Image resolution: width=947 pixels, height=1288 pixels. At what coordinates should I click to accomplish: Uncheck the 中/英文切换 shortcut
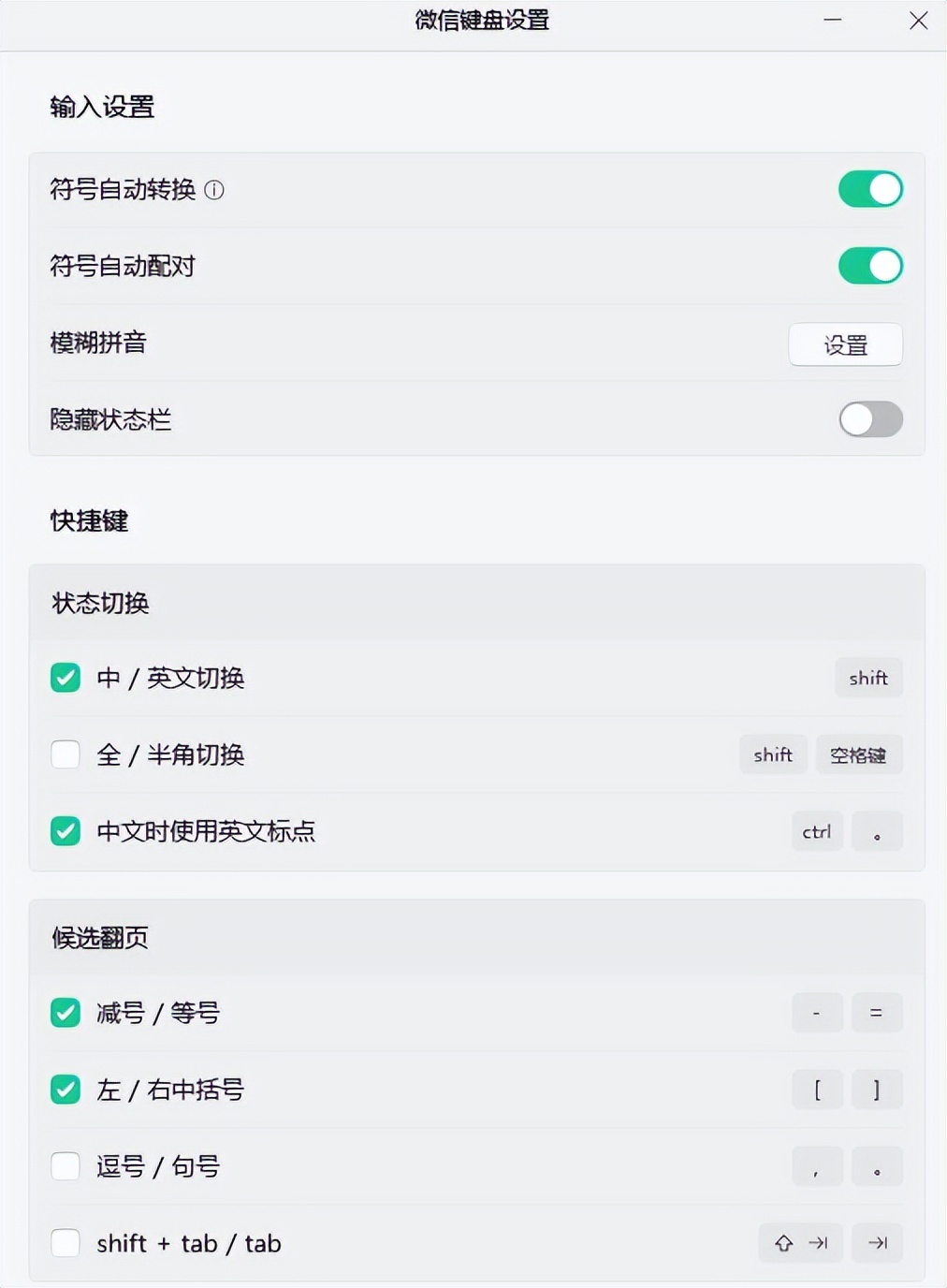(x=65, y=678)
